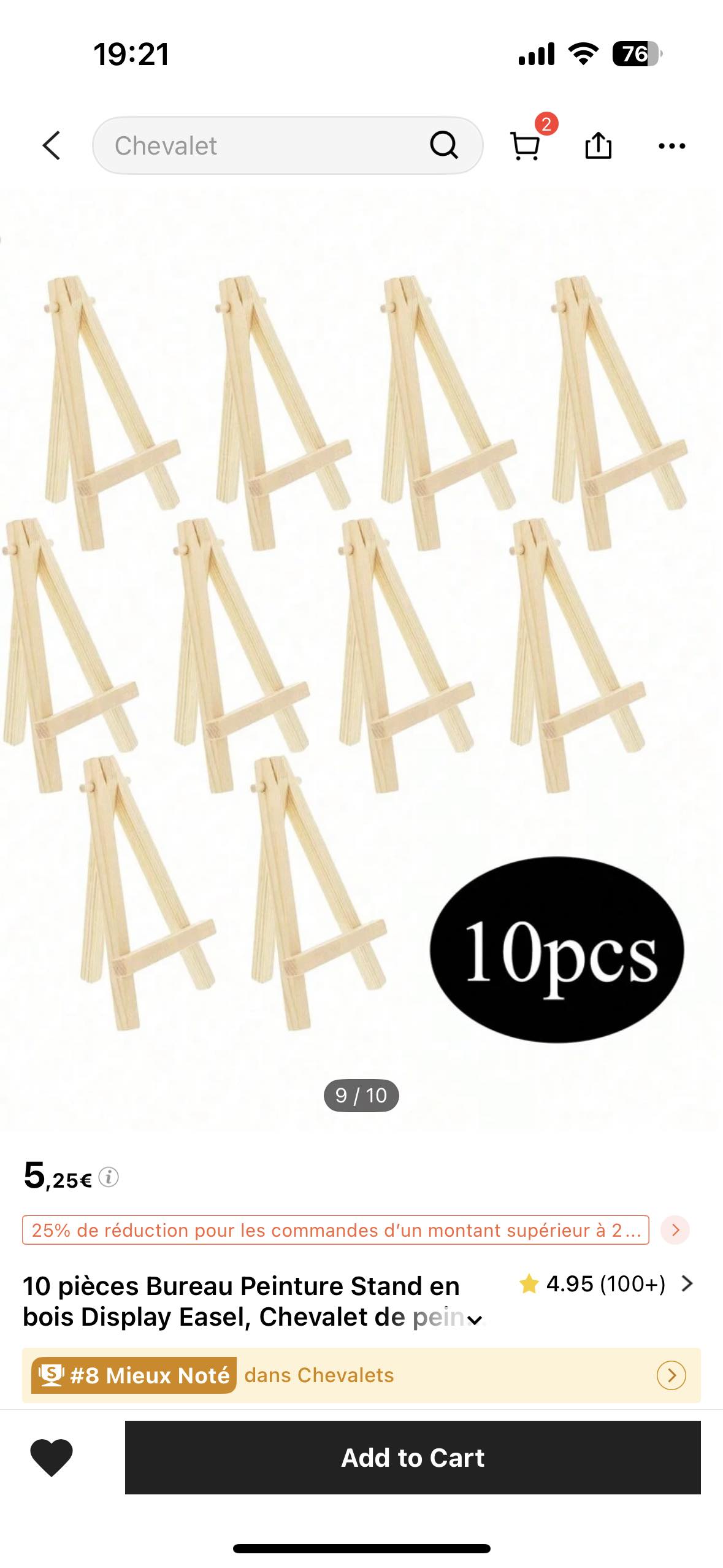Show price info via the i icon
The width and height of the screenshot is (723, 1568).
pyautogui.click(x=109, y=1177)
